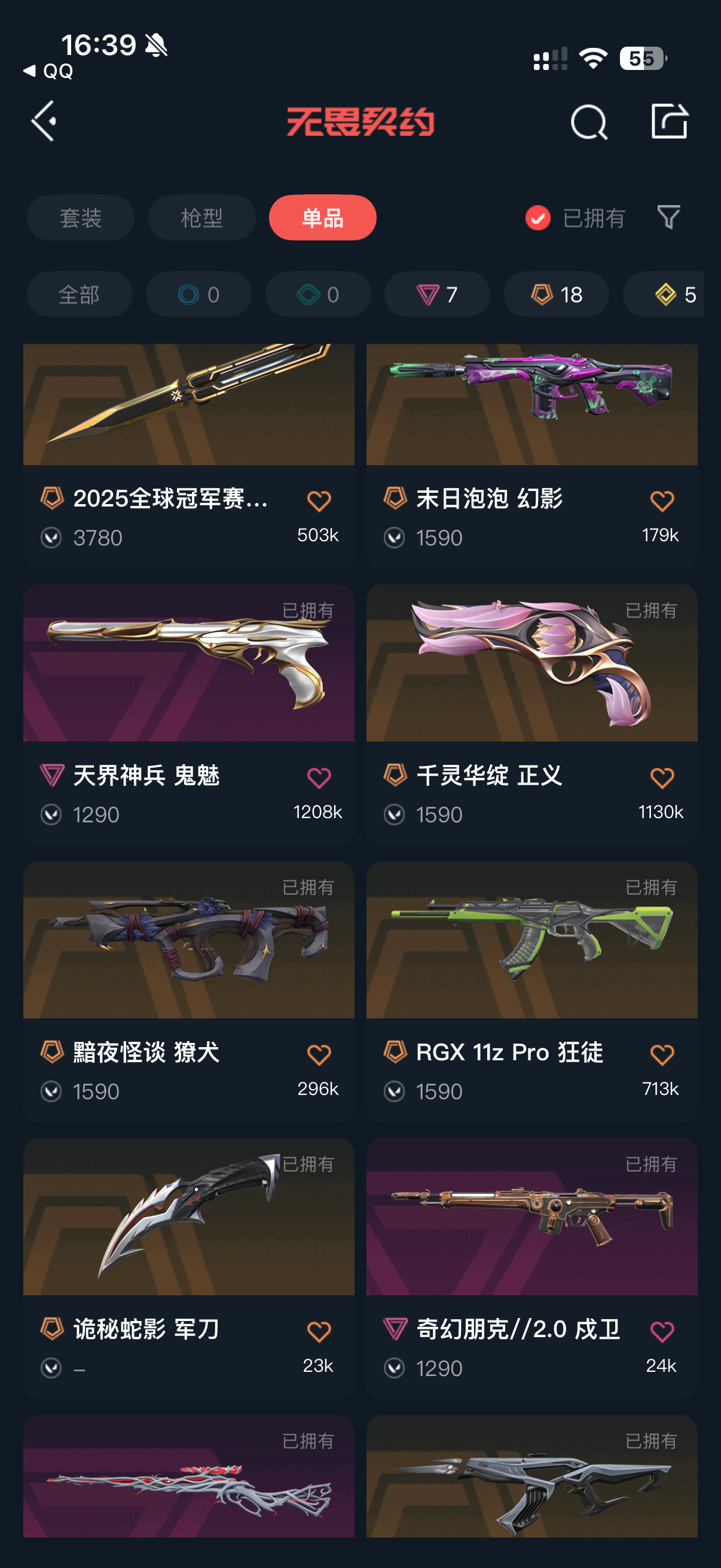The width and height of the screenshot is (721, 1568).
Task: Switch to the 枪型 tab
Action: tap(201, 217)
